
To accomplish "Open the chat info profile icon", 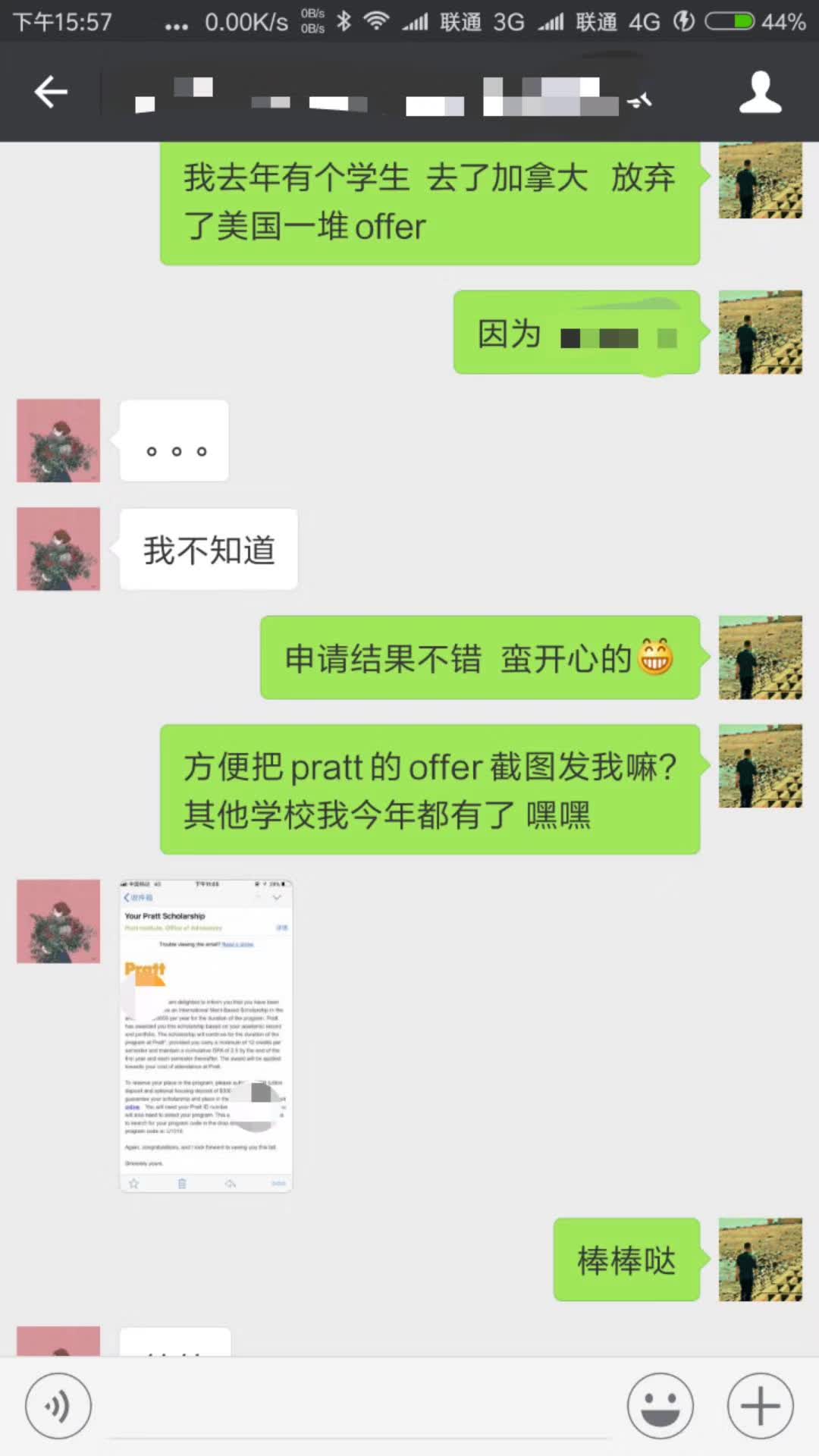I will pyautogui.click(x=760, y=93).
